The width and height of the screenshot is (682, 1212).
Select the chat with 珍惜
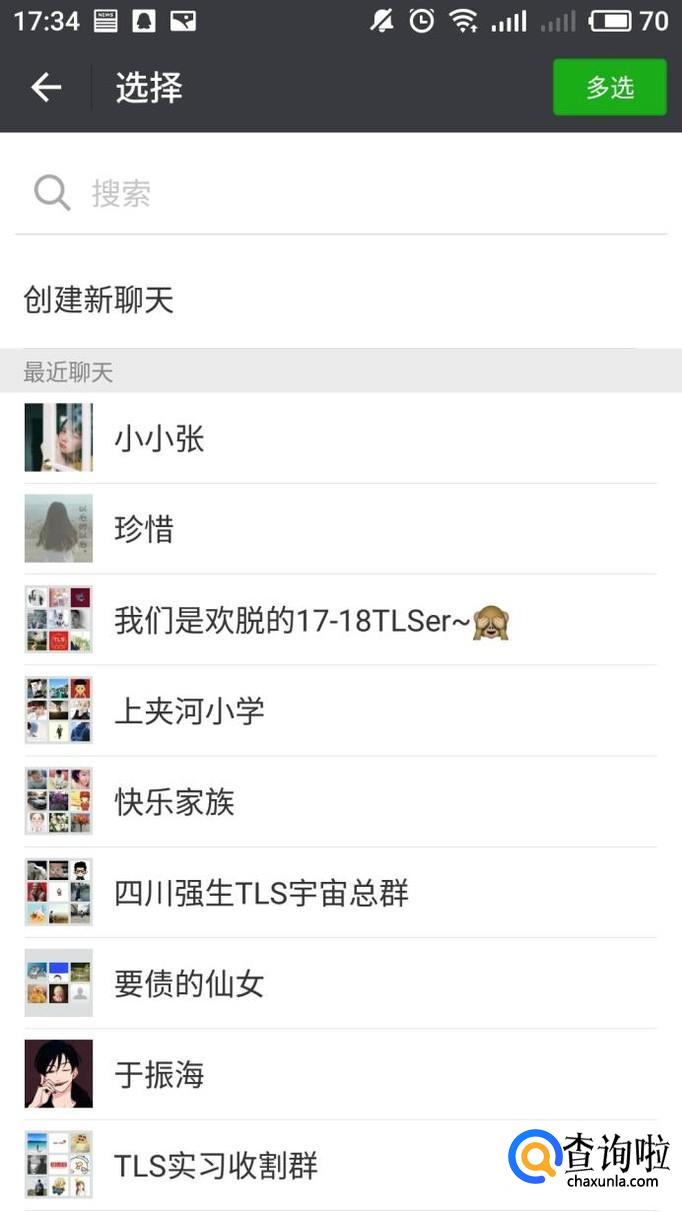pos(145,529)
